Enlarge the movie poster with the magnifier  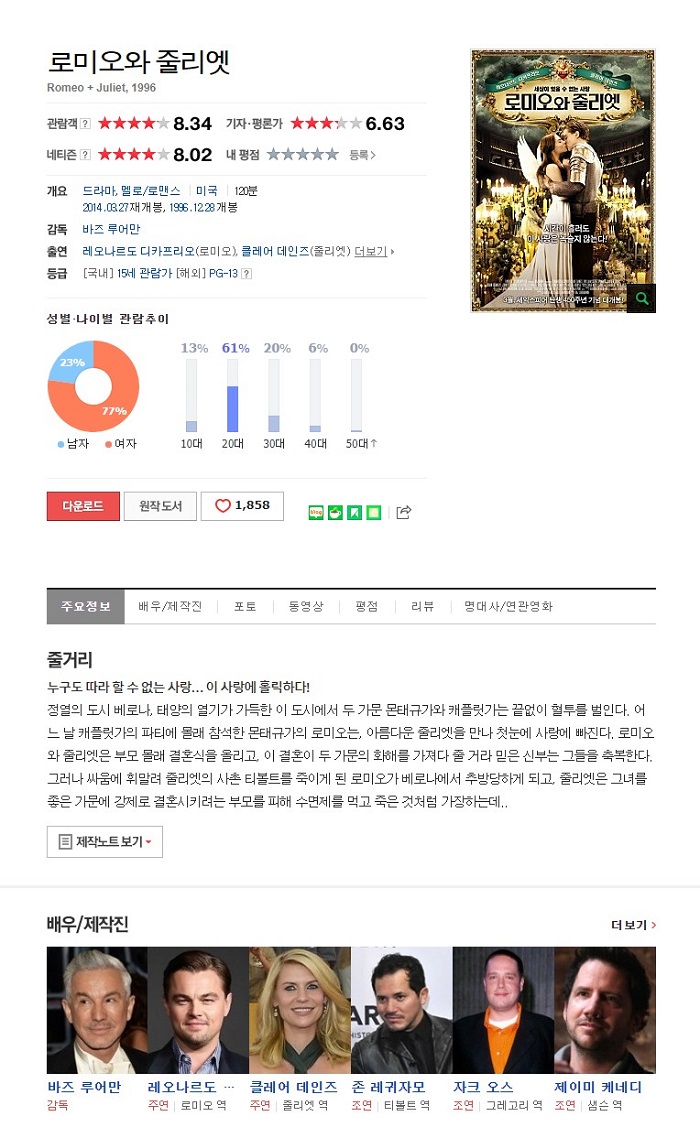point(641,298)
